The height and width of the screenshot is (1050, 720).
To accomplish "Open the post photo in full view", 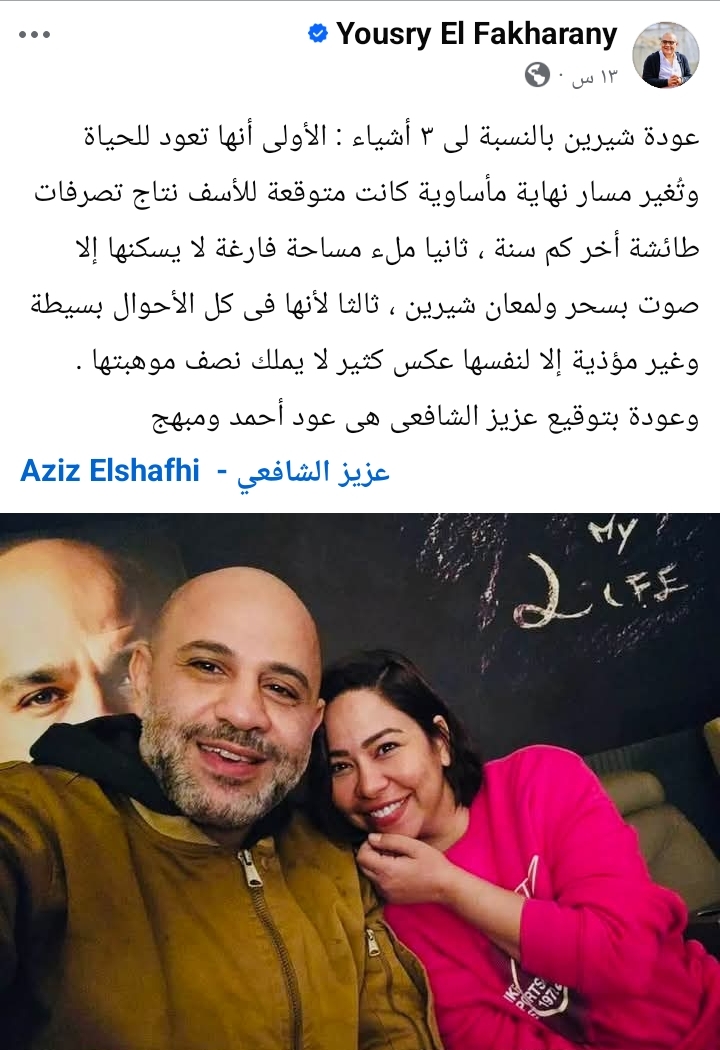I will [360, 780].
